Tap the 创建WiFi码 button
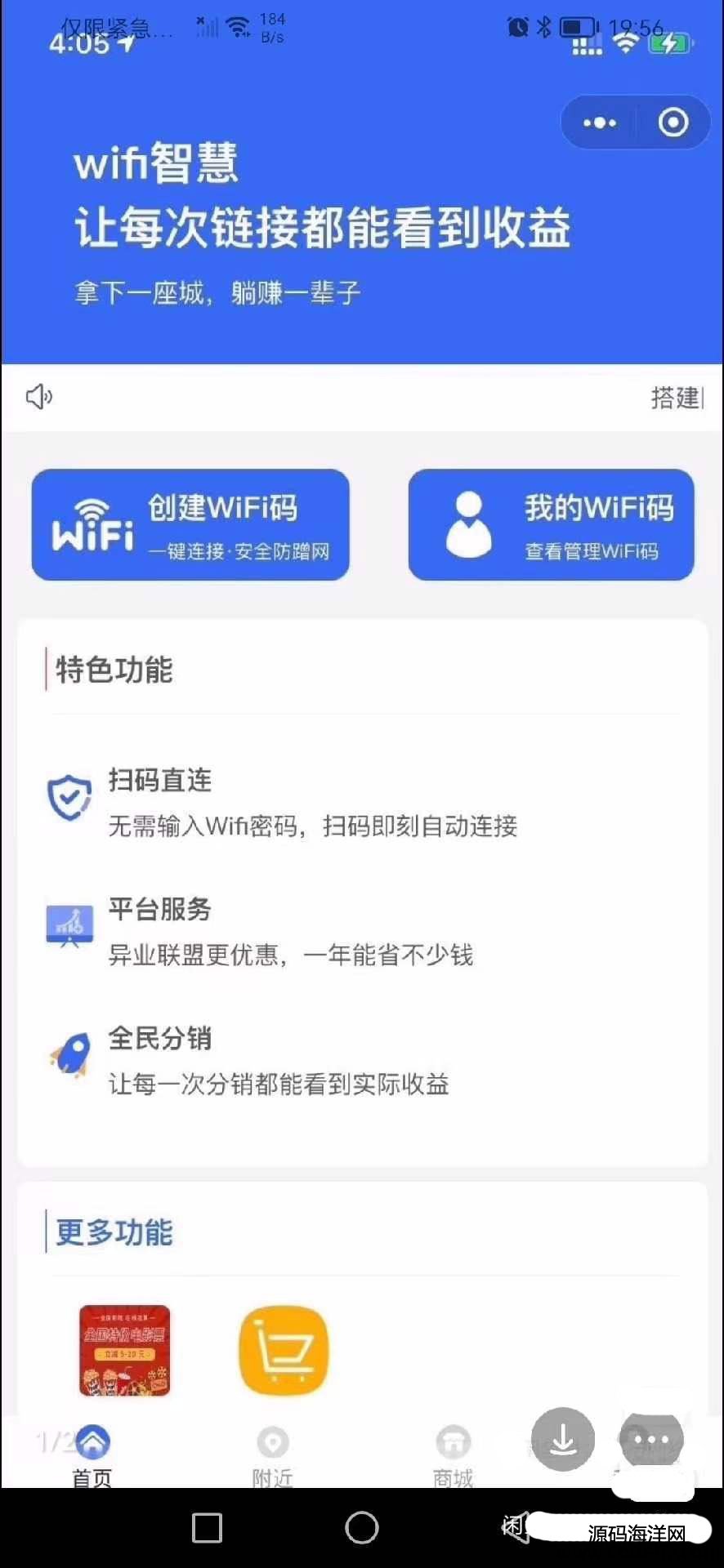 click(190, 525)
